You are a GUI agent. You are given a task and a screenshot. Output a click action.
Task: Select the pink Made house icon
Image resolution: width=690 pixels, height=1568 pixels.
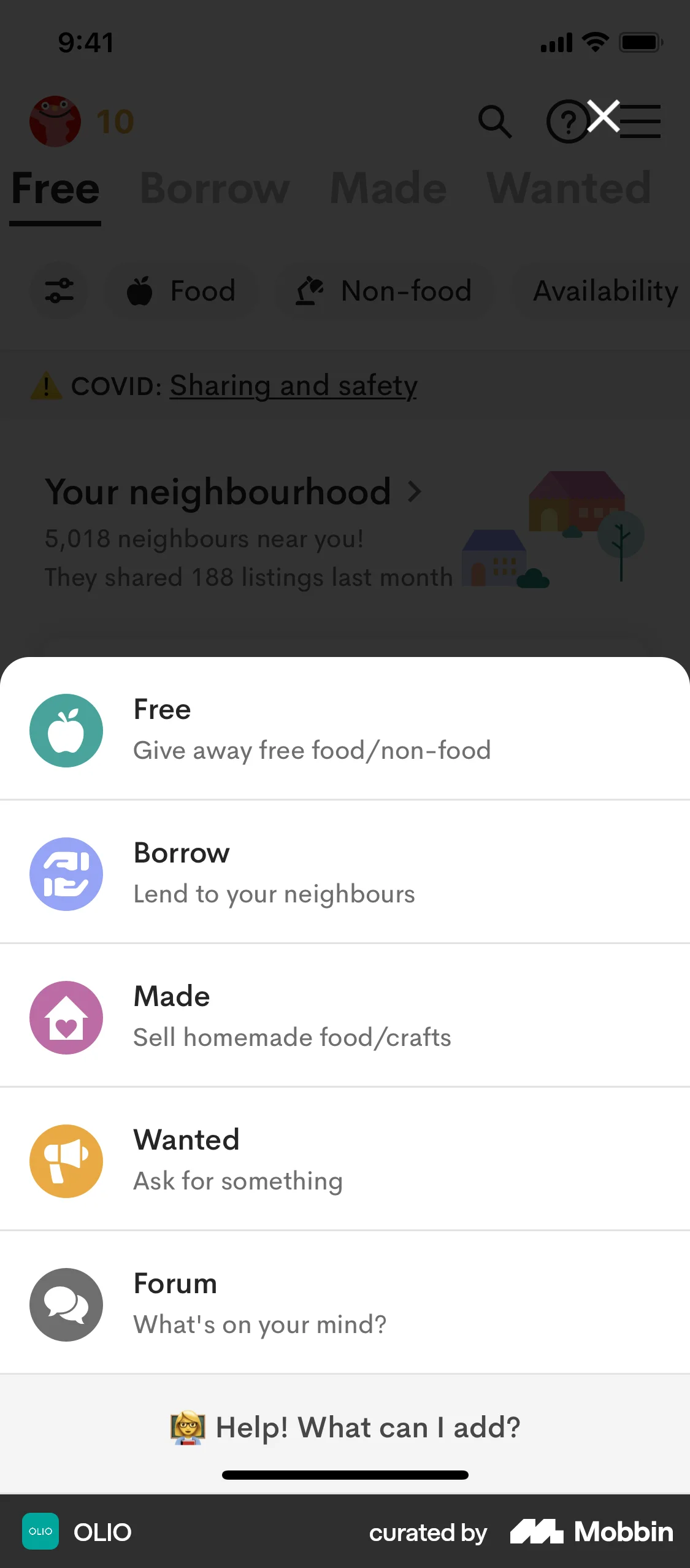pyautogui.click(x=66, y=1017)
